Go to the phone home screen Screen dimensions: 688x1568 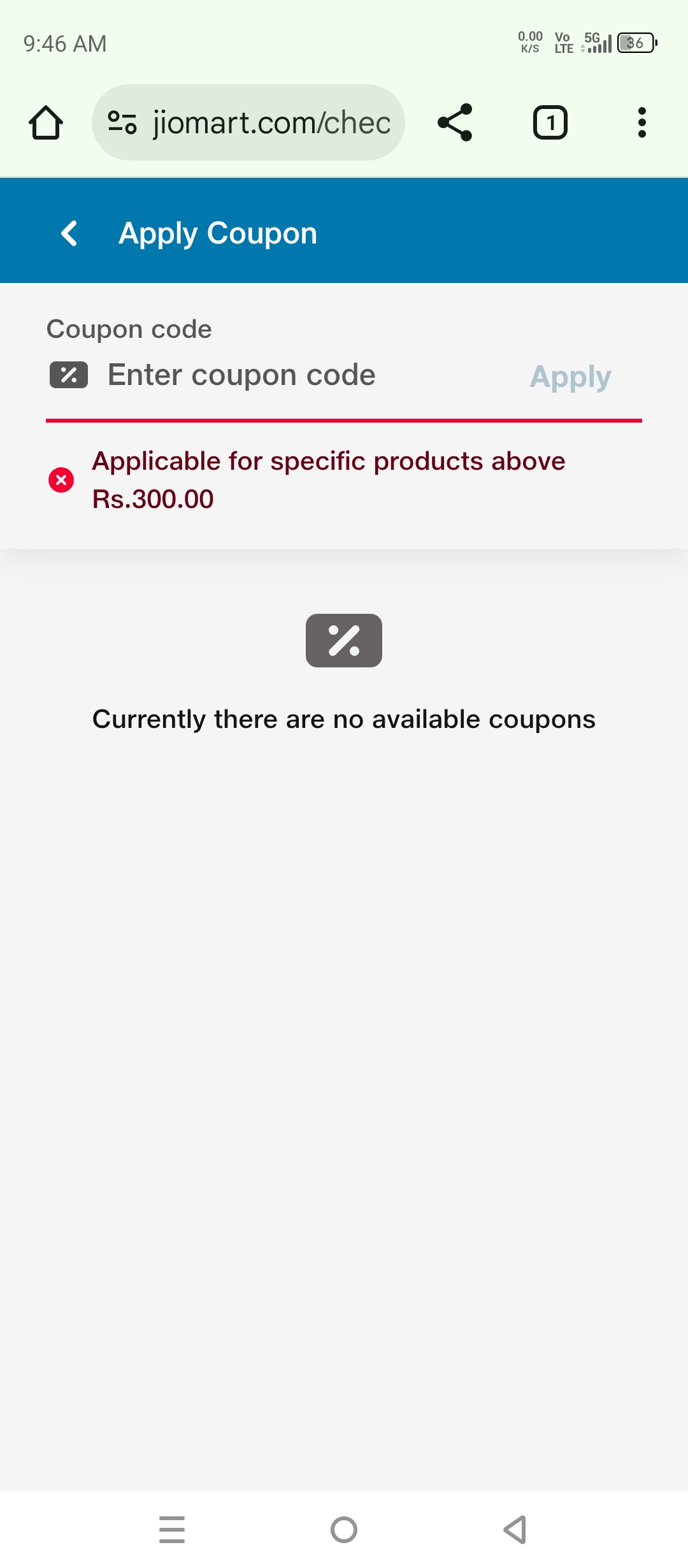point(344,1529)
